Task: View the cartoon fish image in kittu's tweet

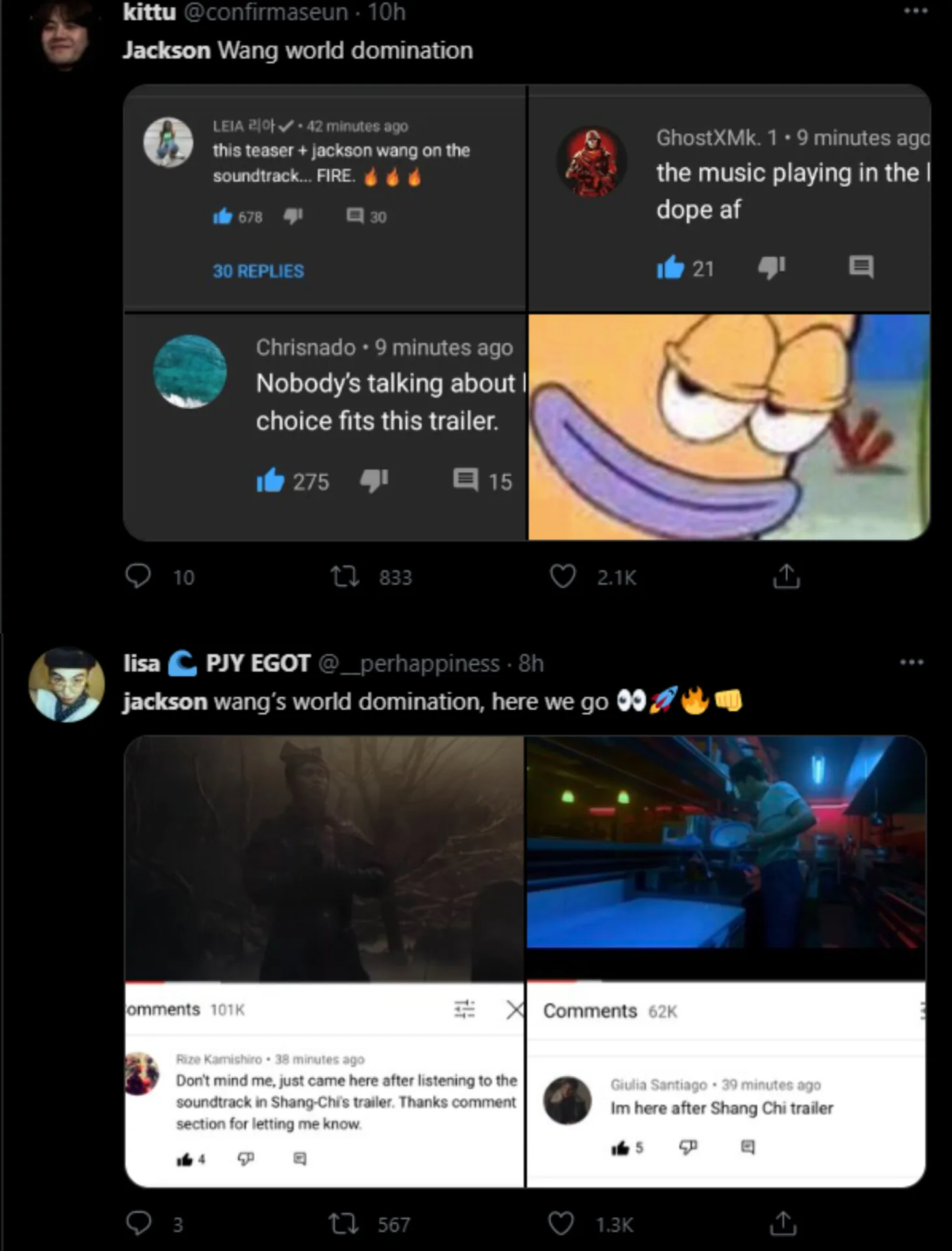Action: [728, 427]
